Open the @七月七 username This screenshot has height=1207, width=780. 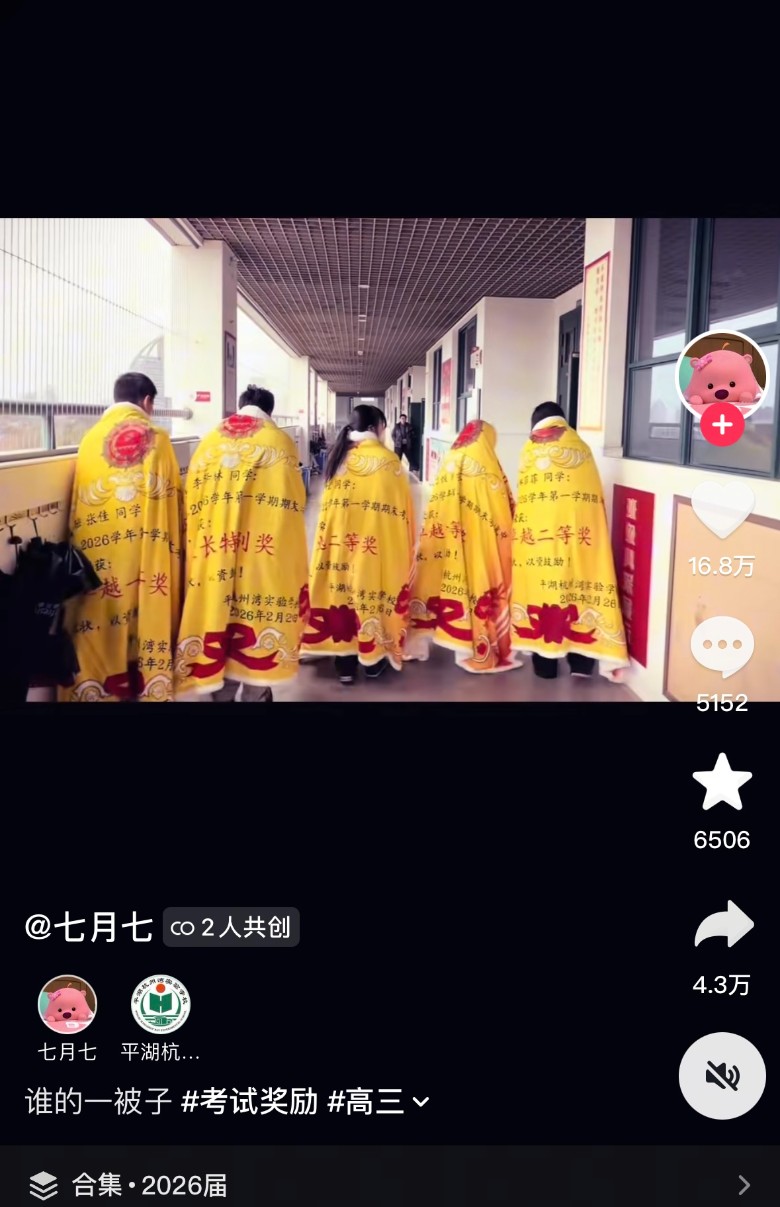(89, 928)
